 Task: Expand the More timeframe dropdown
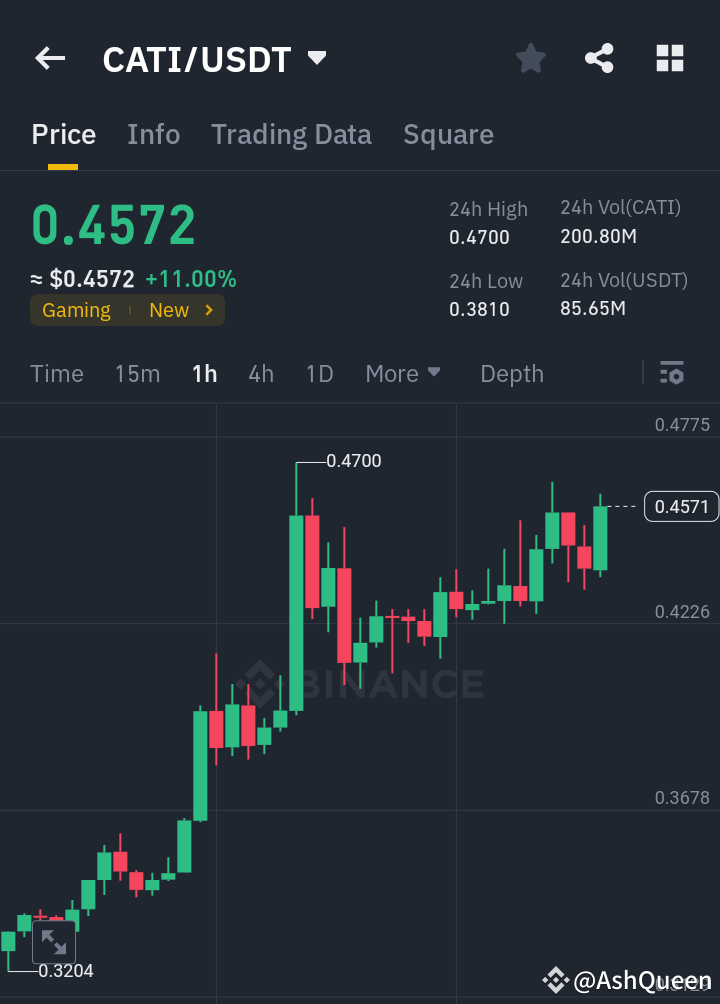click(x=403, y=373)
